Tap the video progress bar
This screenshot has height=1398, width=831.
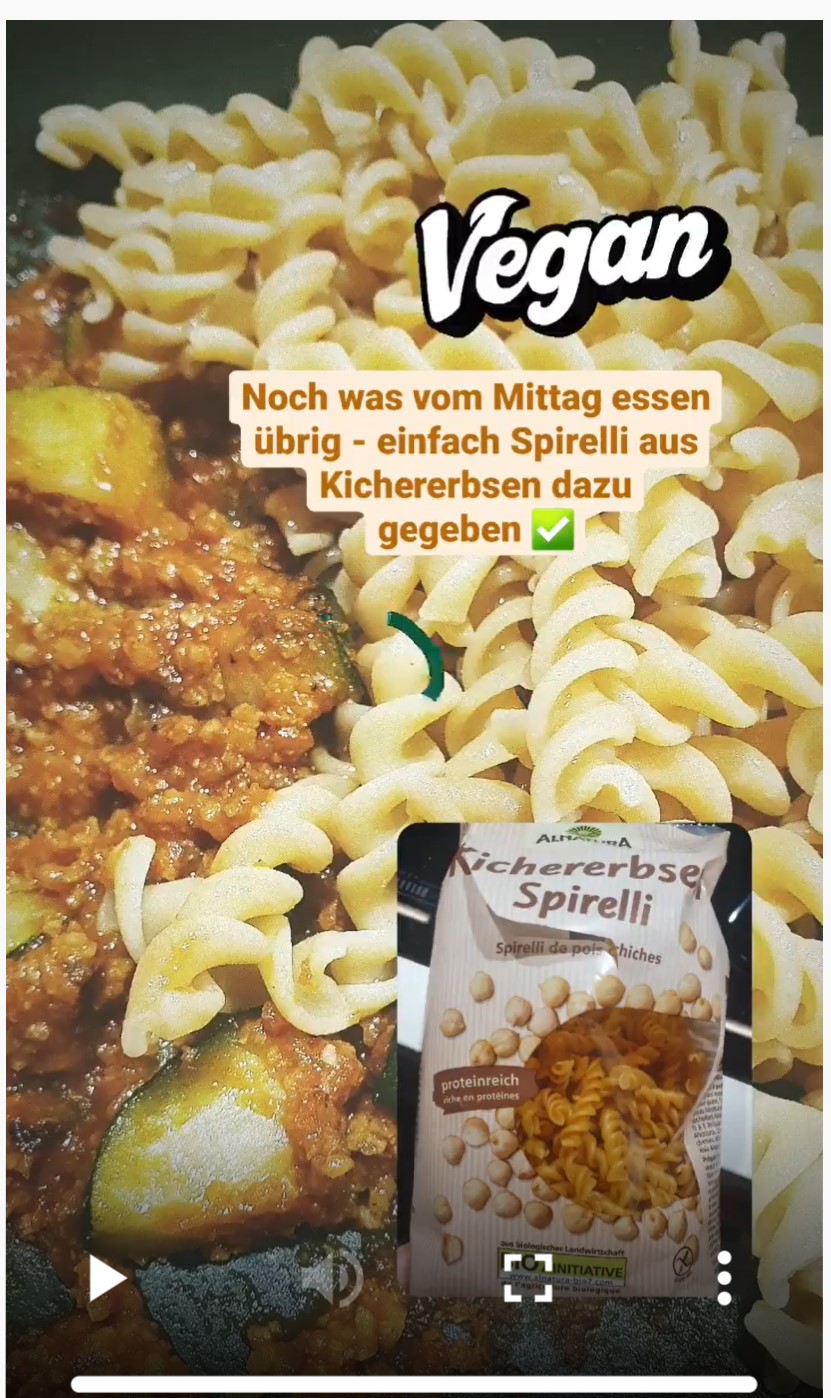coord(414,1385)
